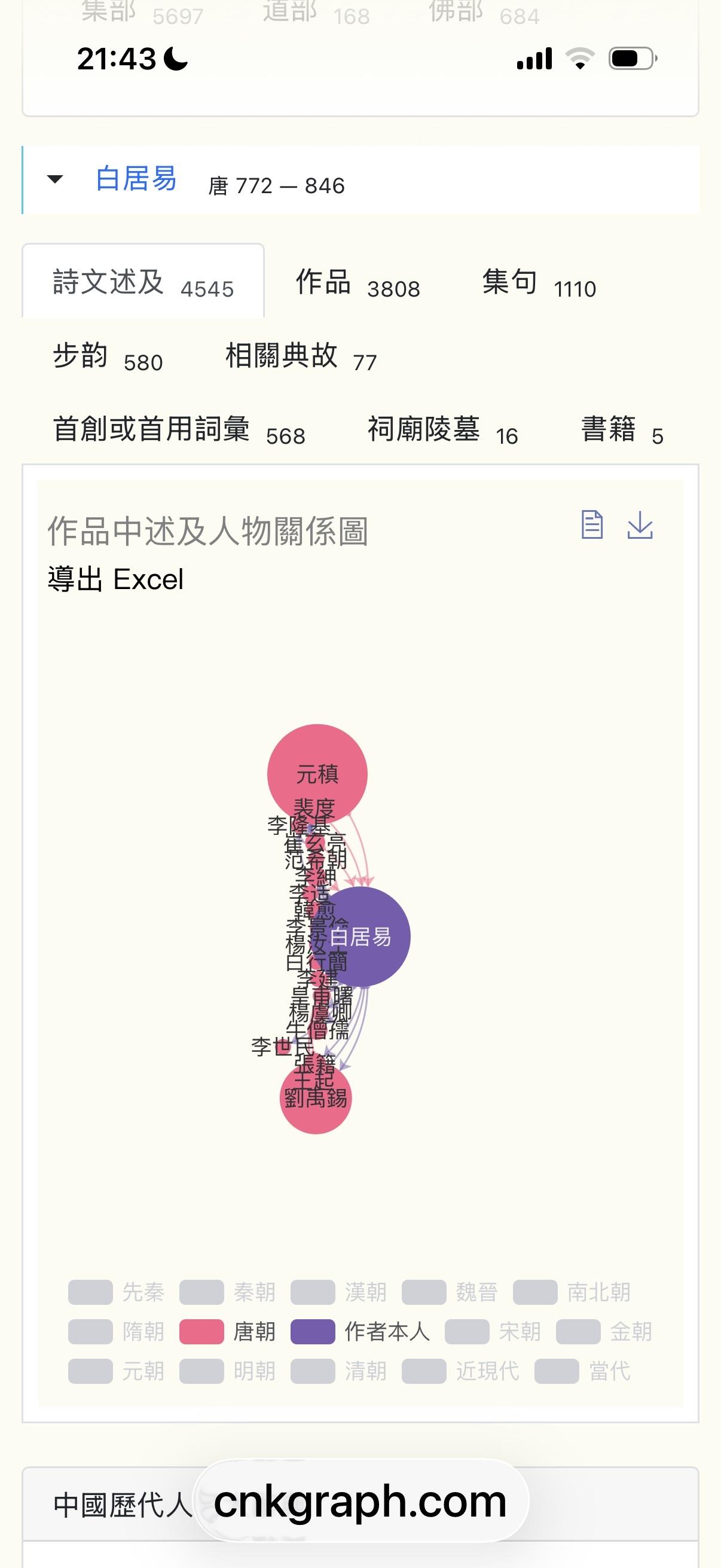
Task: Download the relationship graph as image
Action: [640, 524]
